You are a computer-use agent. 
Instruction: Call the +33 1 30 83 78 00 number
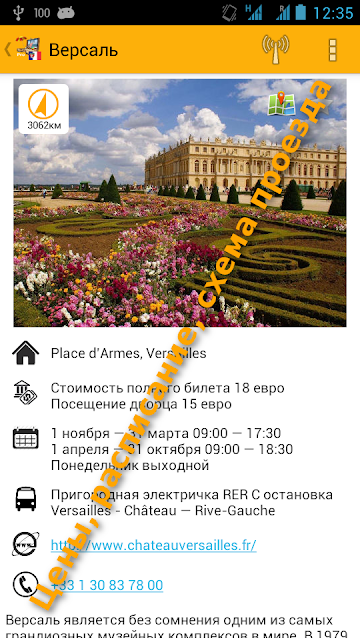point(107,585)
